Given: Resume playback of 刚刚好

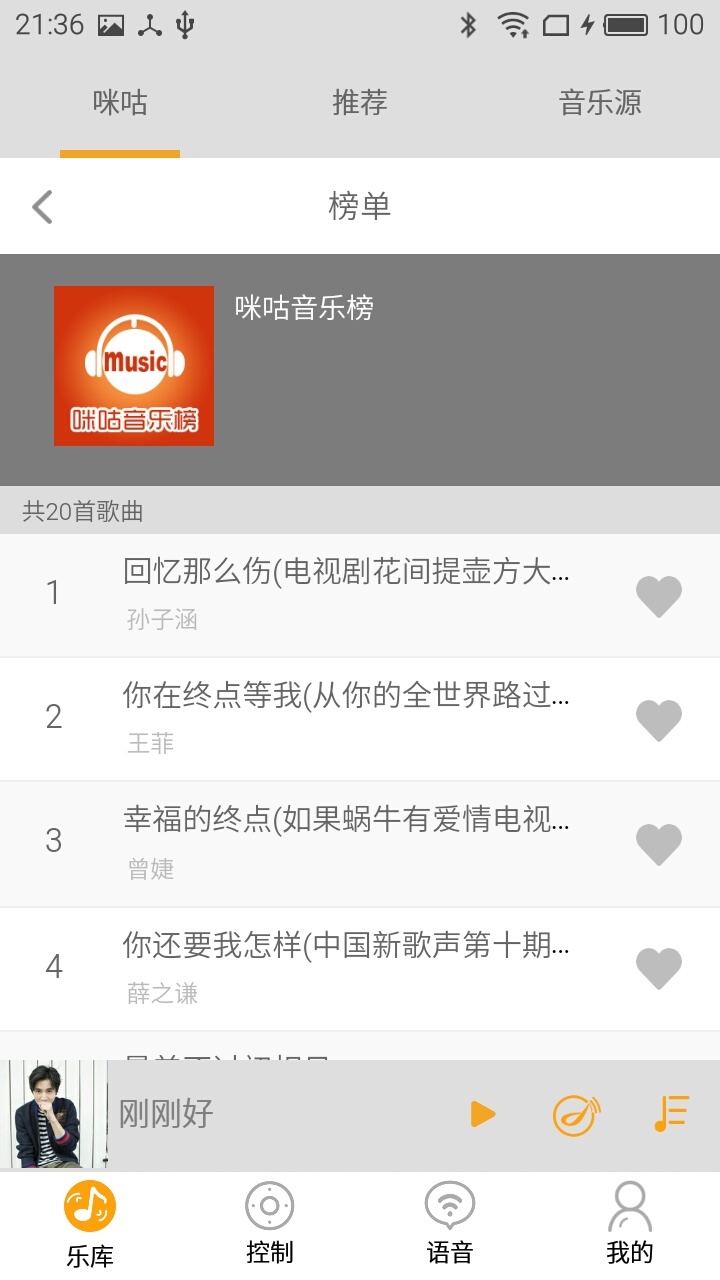Looking at the screenshot, I should [x=482, y=1114].
